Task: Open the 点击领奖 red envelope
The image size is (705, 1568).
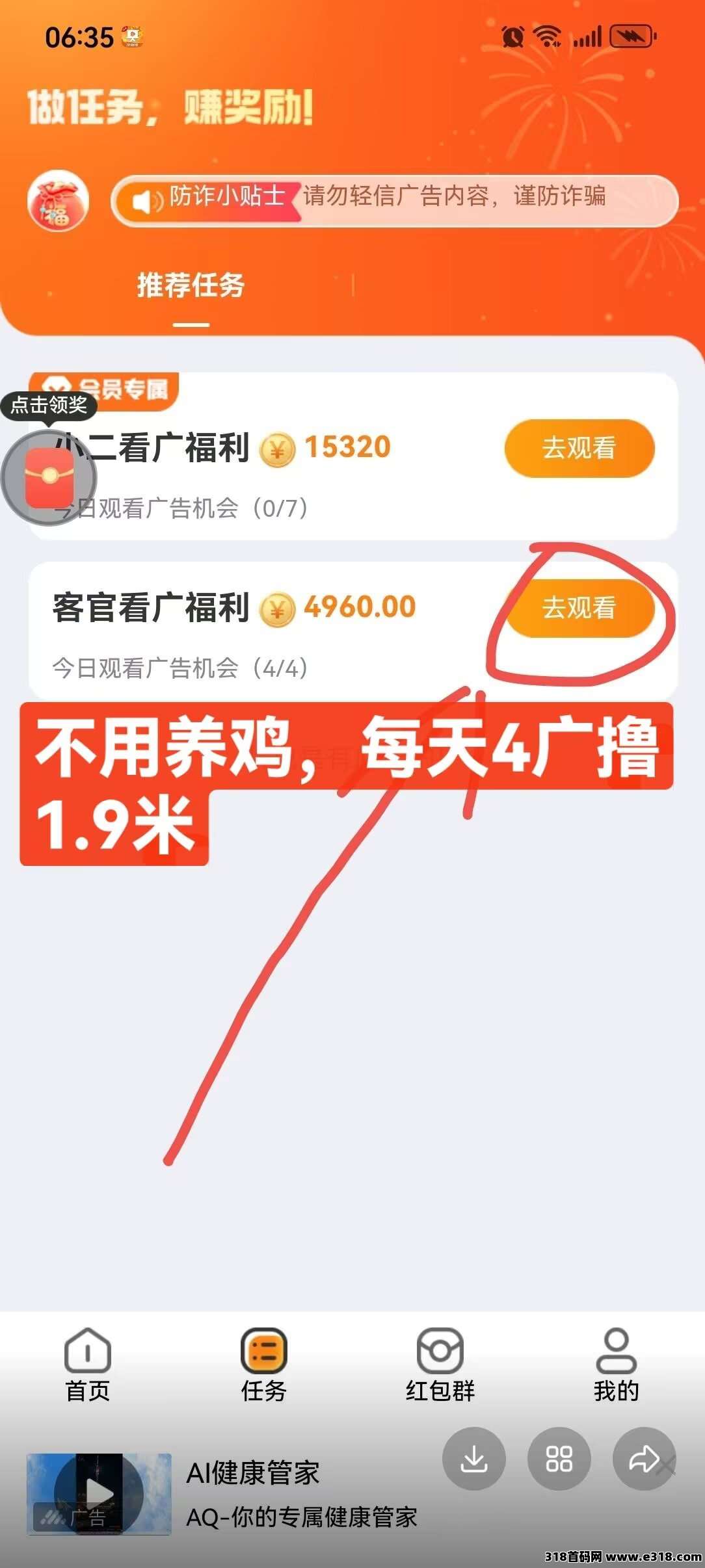Action: [x=49, y=478]
